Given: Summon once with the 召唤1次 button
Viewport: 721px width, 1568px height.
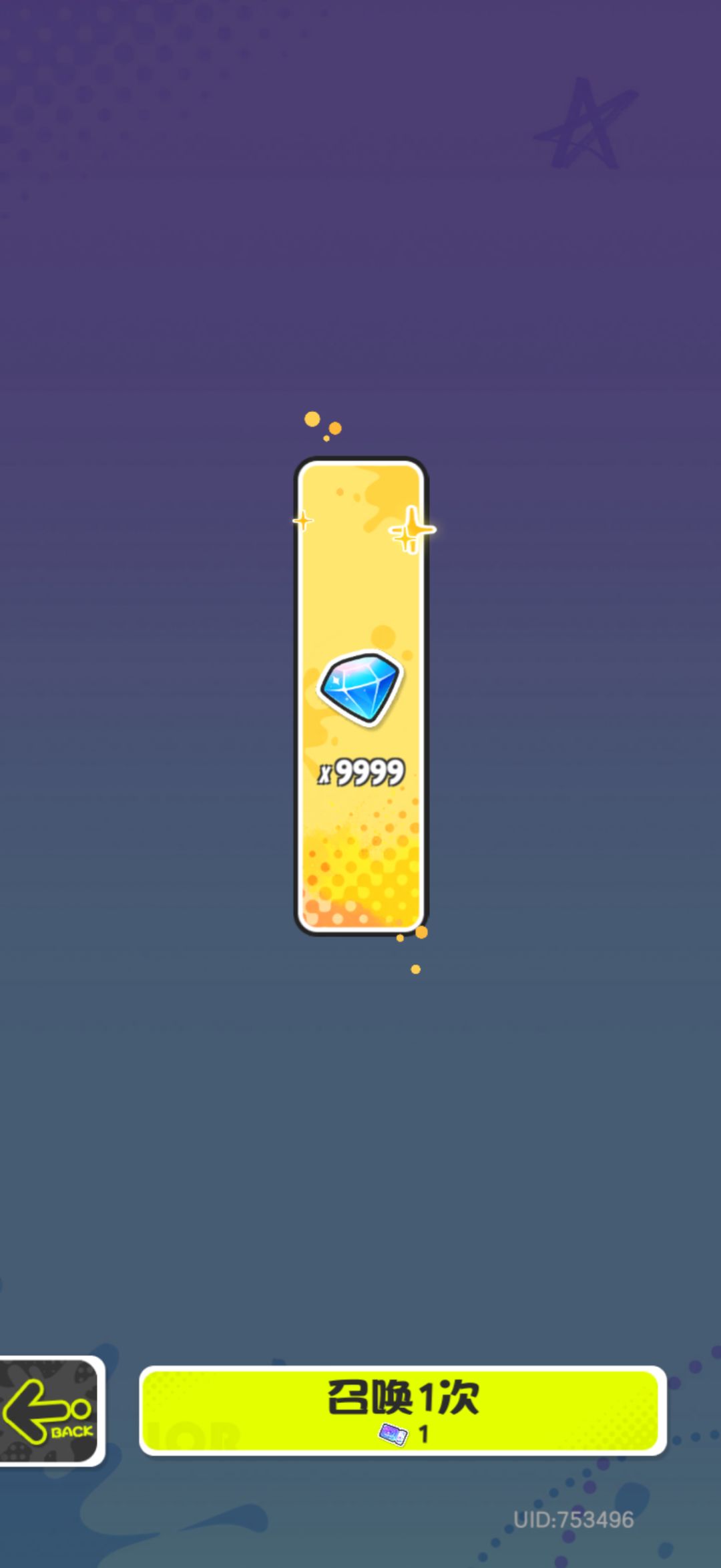Looking at the screenshot, I should pos(403,1410).
